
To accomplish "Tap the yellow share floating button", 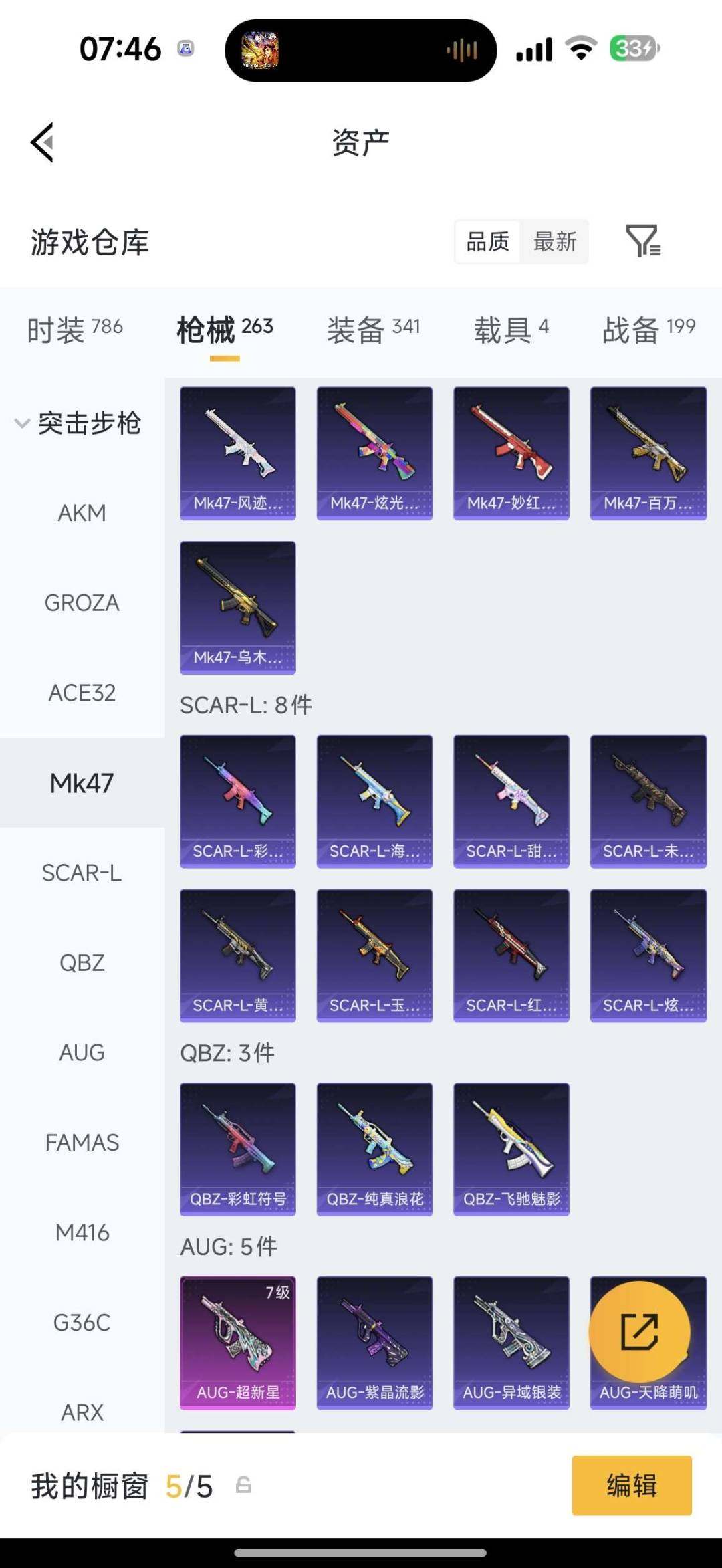I will 639,1332.
